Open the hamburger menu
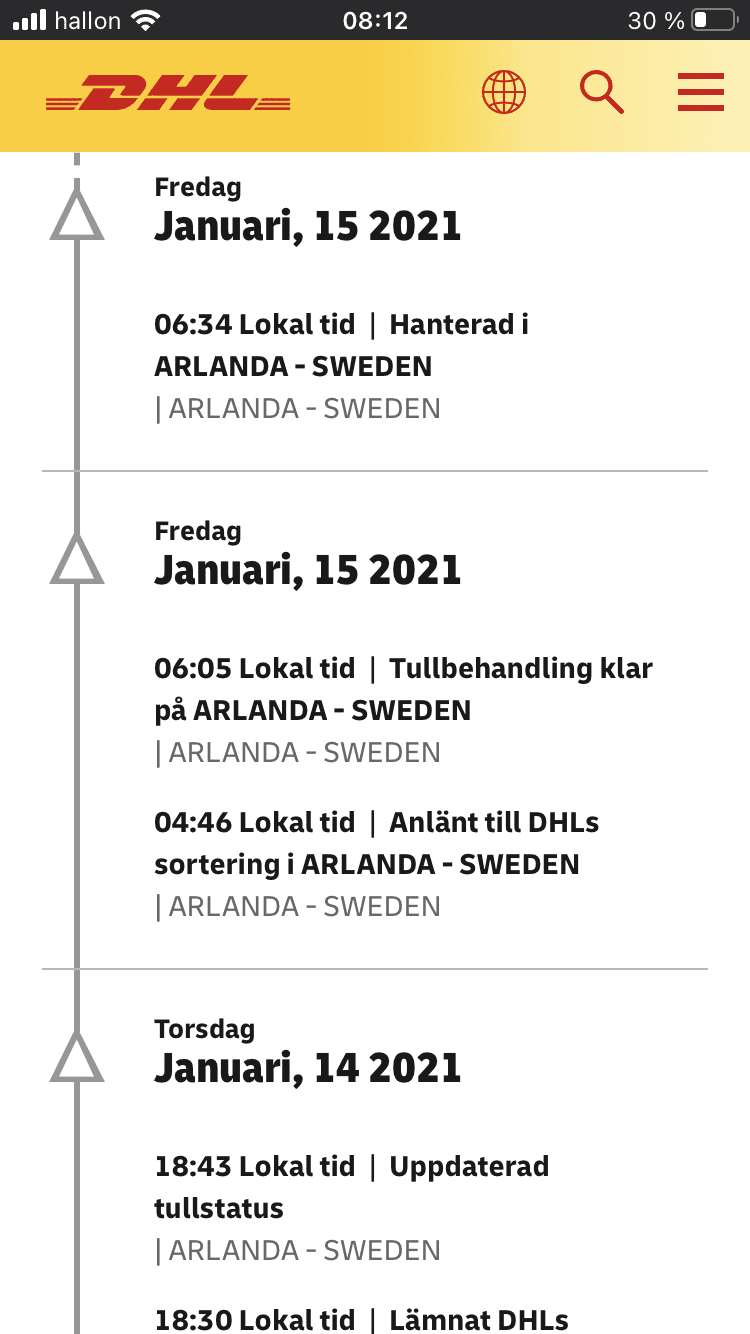750x1334 pixels. 700,93
